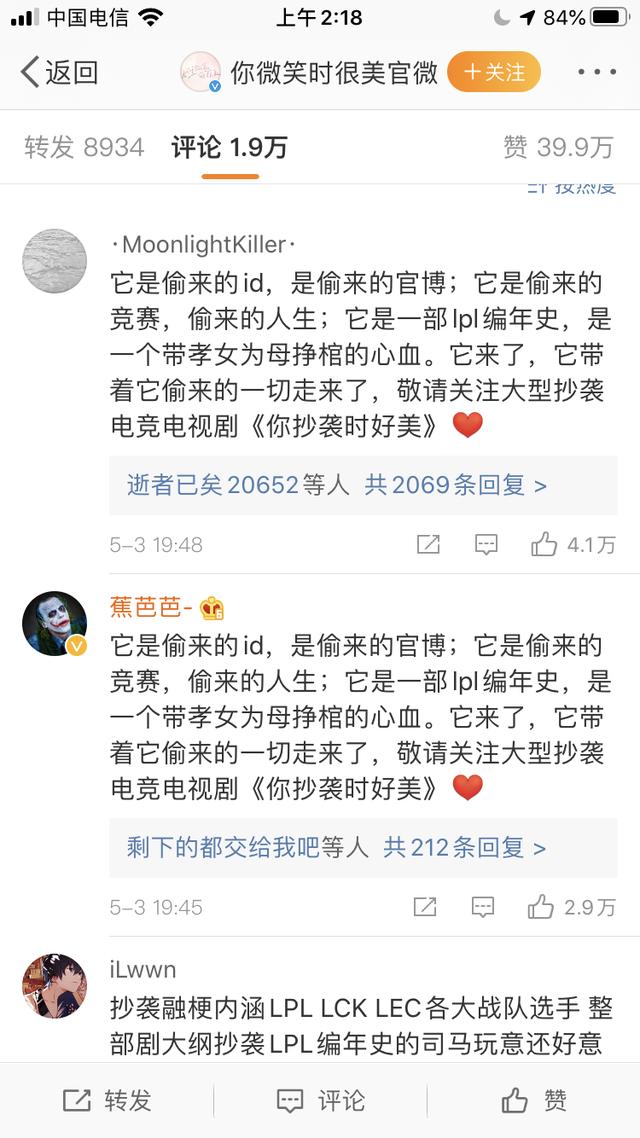Switch to the 转发 8934 tab
The width and height of the screenshot is (640, 1138).
[x=84, y=147]
